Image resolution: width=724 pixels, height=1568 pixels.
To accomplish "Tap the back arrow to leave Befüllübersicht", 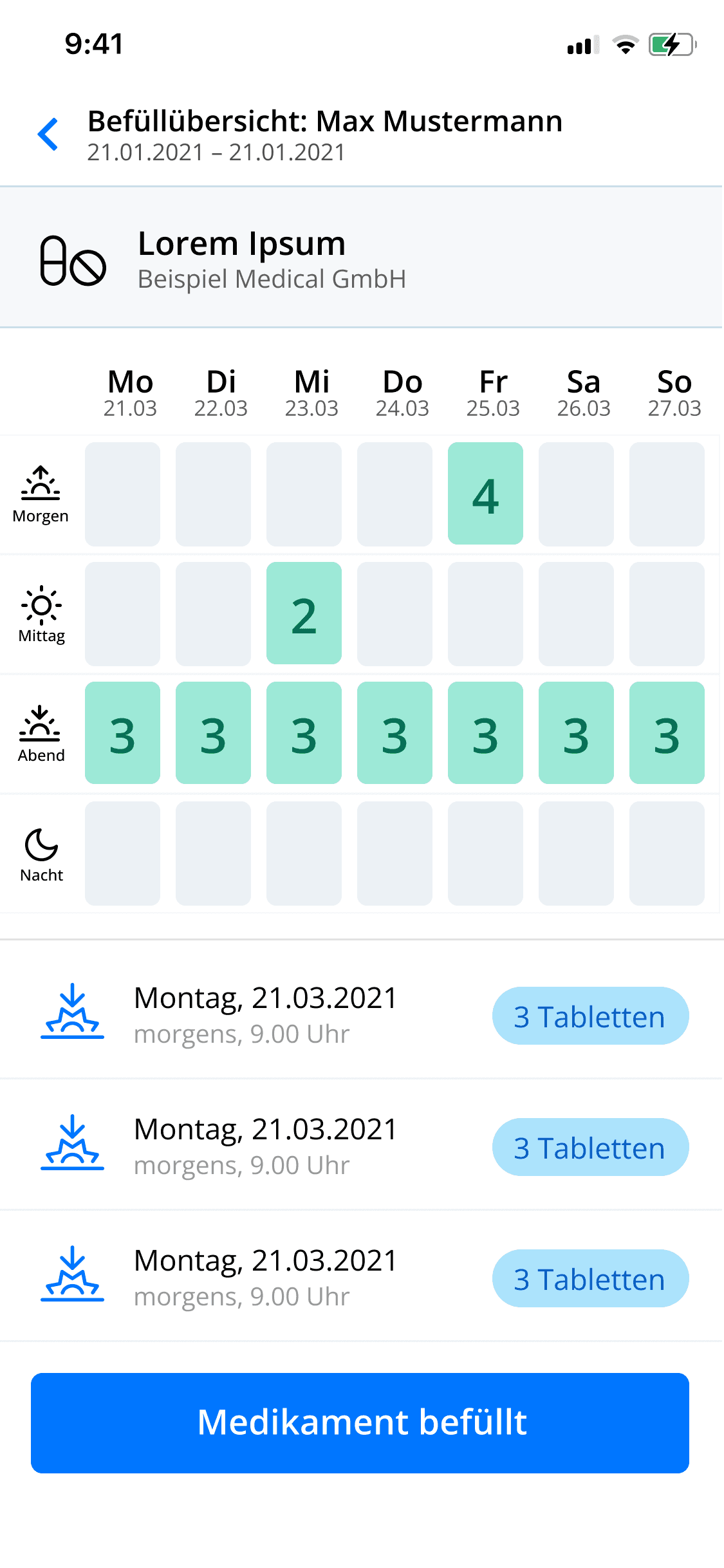I will tap(48, 134).
